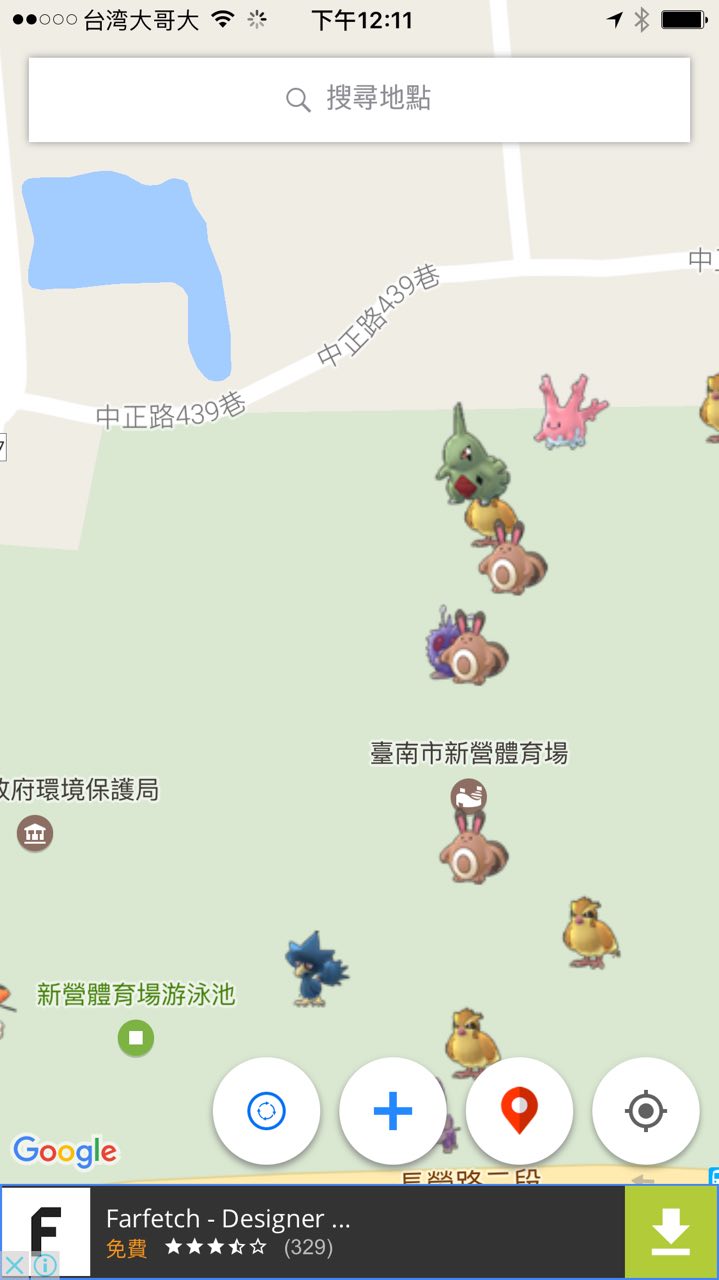Open the 新營體育場游泳池 place marker
Viewport: 719px width, 1280px height.
(136, 1037)
